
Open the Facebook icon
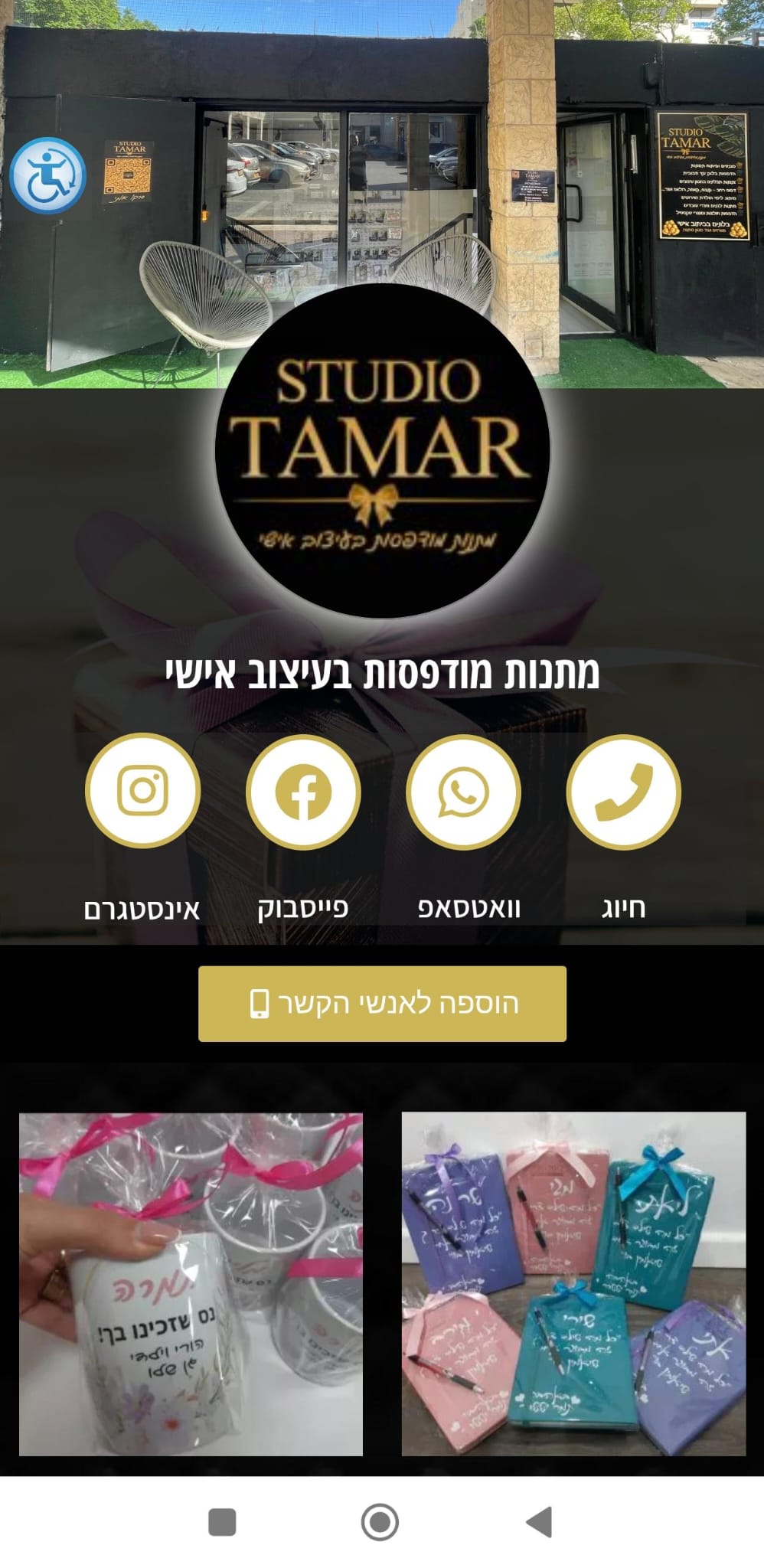pos(303,792)
